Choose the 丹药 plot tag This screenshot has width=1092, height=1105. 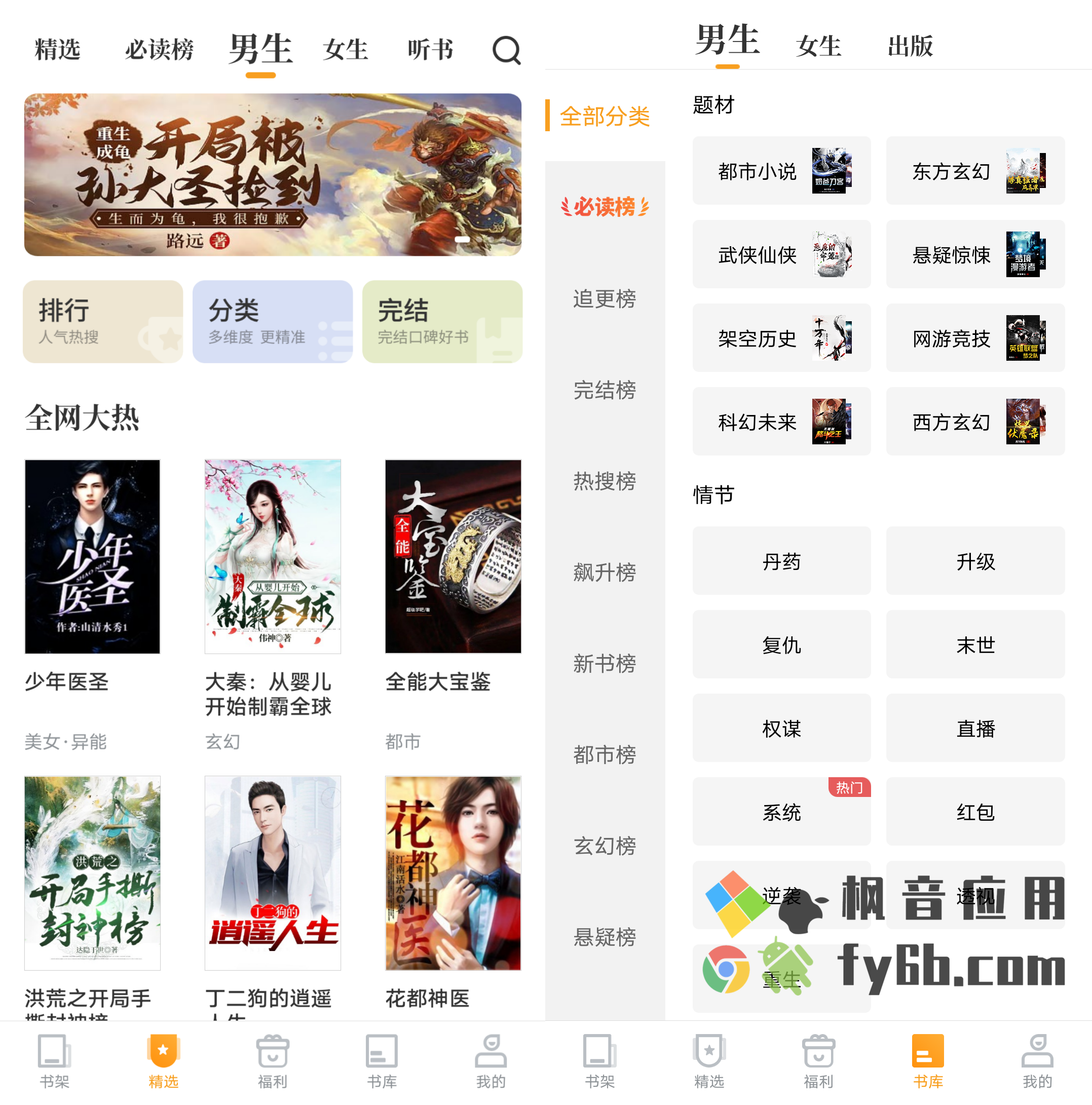781,561
